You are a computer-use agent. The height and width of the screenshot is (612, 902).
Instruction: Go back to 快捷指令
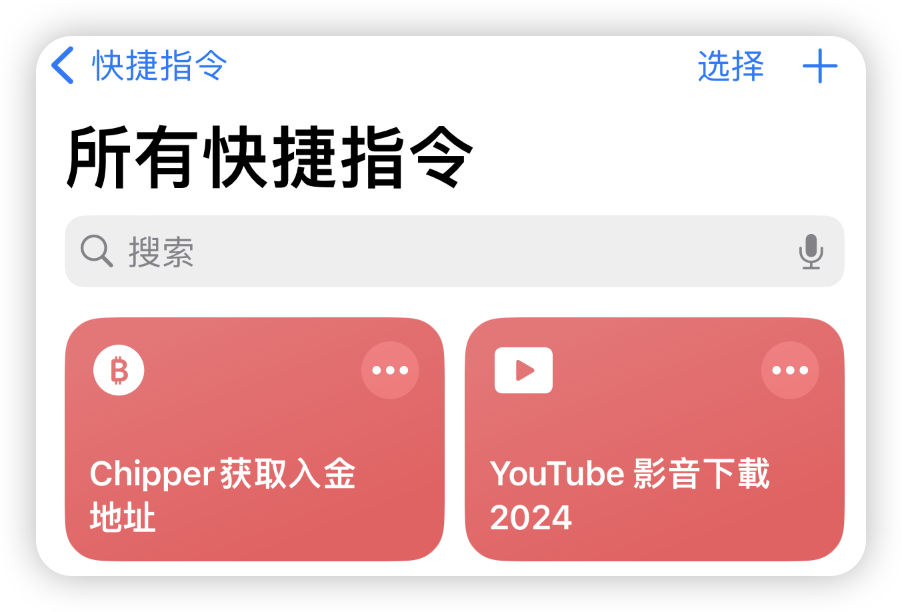tap(140, 67)
